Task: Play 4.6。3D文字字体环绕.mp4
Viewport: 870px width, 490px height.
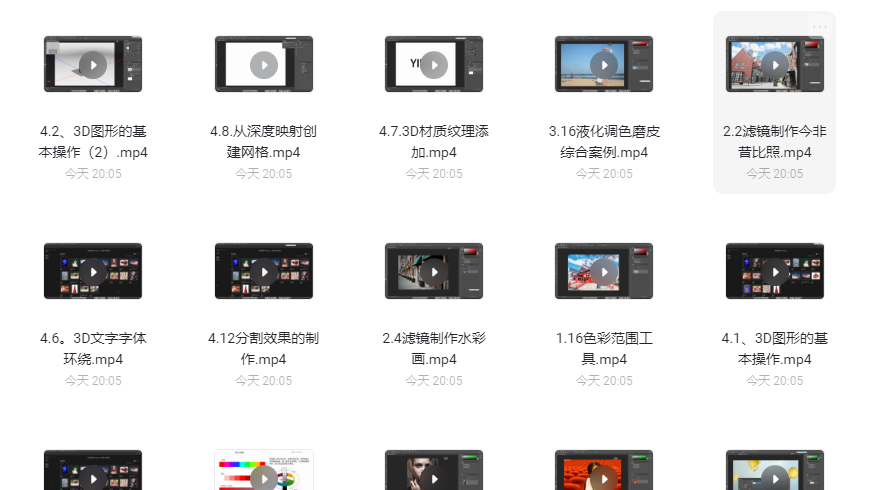Action: click(x=93, y=272)
